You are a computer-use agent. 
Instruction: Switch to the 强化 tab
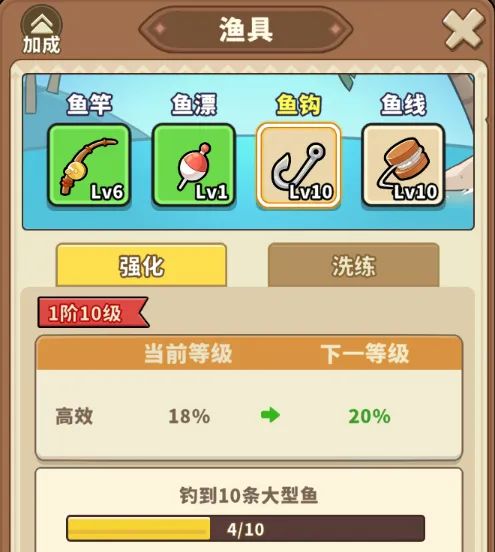coord(141,265)
